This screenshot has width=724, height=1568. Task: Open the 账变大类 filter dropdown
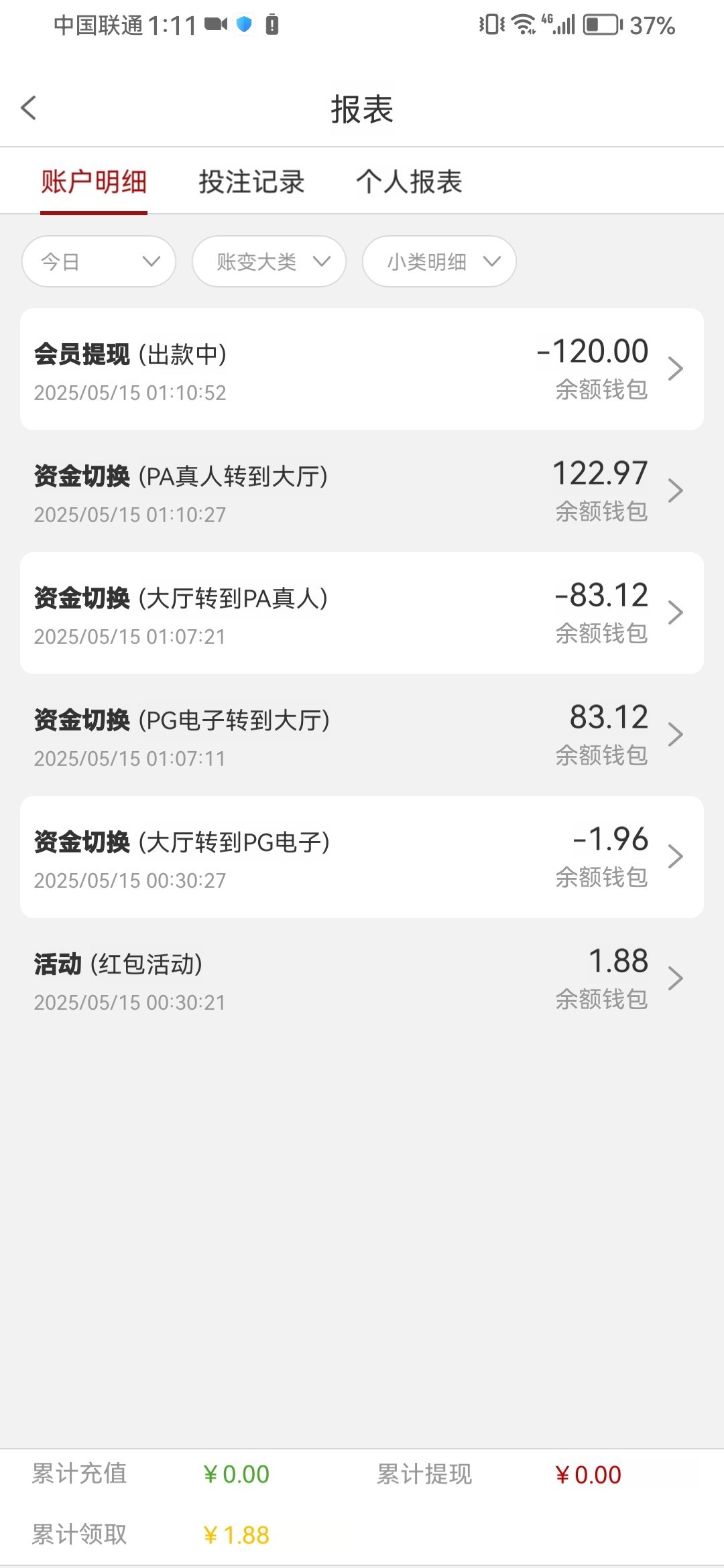[269, 261]
